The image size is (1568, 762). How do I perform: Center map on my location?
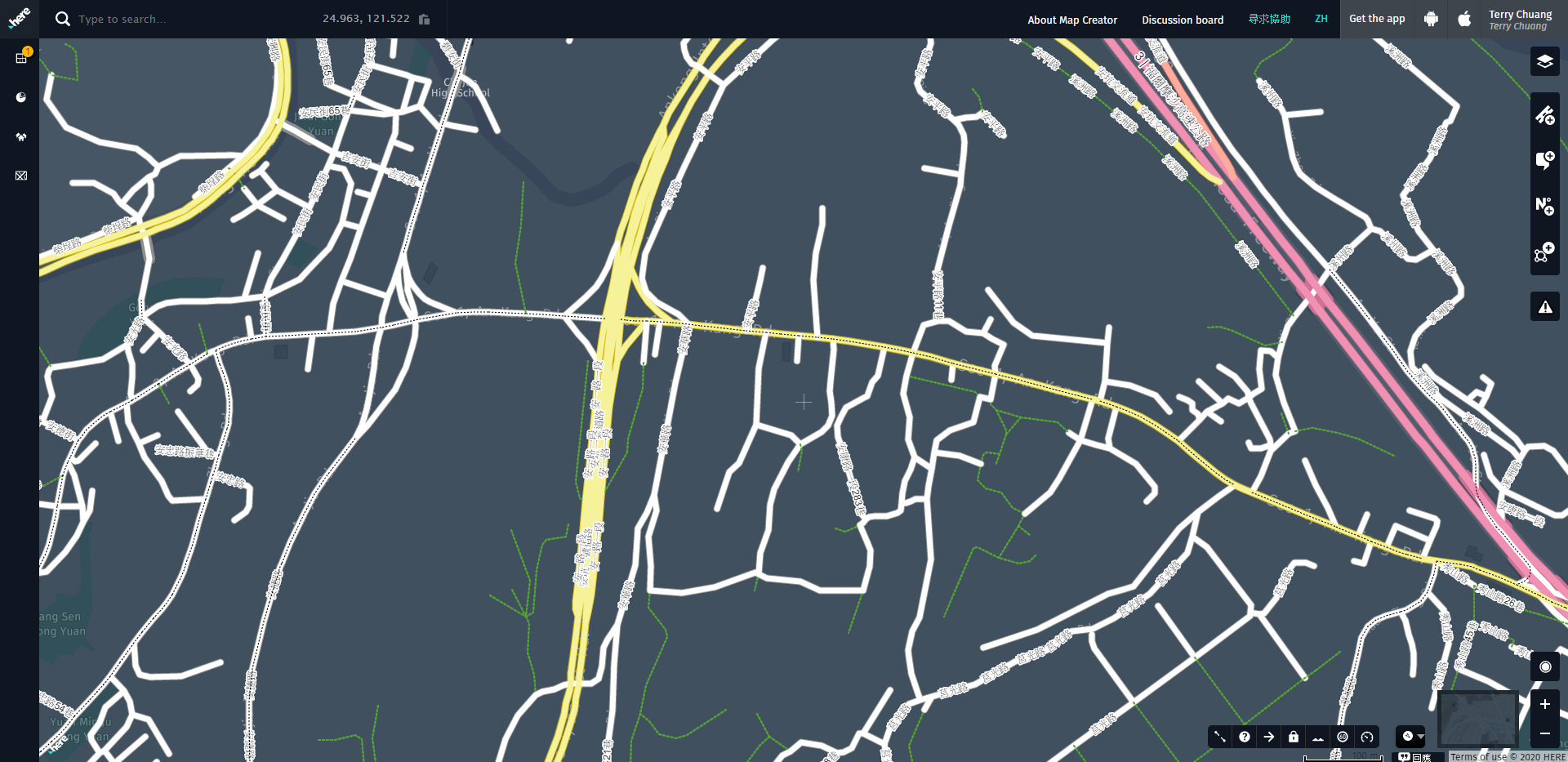(1544, 666)
